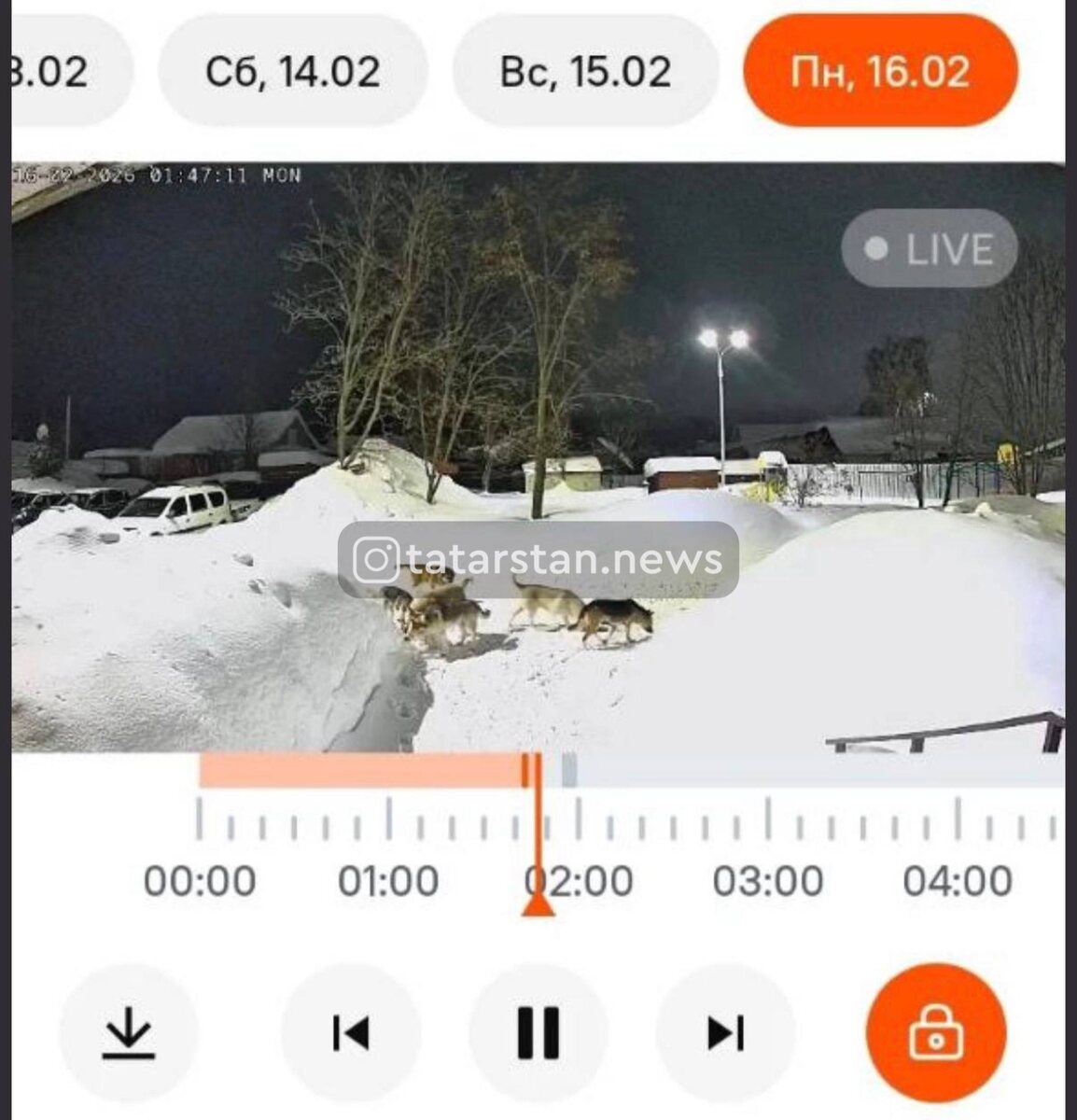Jump to the LIVE camera feed
The width and height of the screenshot is (1077, 1120).
click(930, 249)
